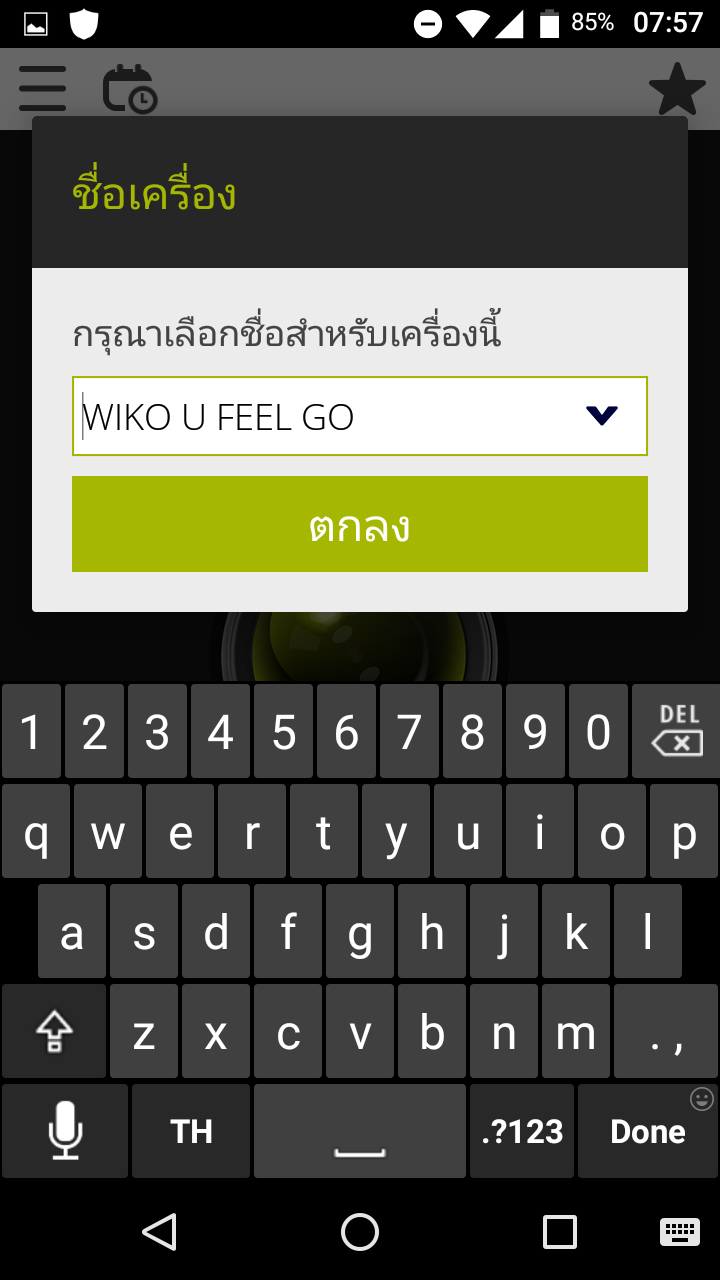The width and height of the screenshot is (720, 1280).
Task: Tap the ตกลง confirm button
Action: pyautogui.click(x=360, y=524)
